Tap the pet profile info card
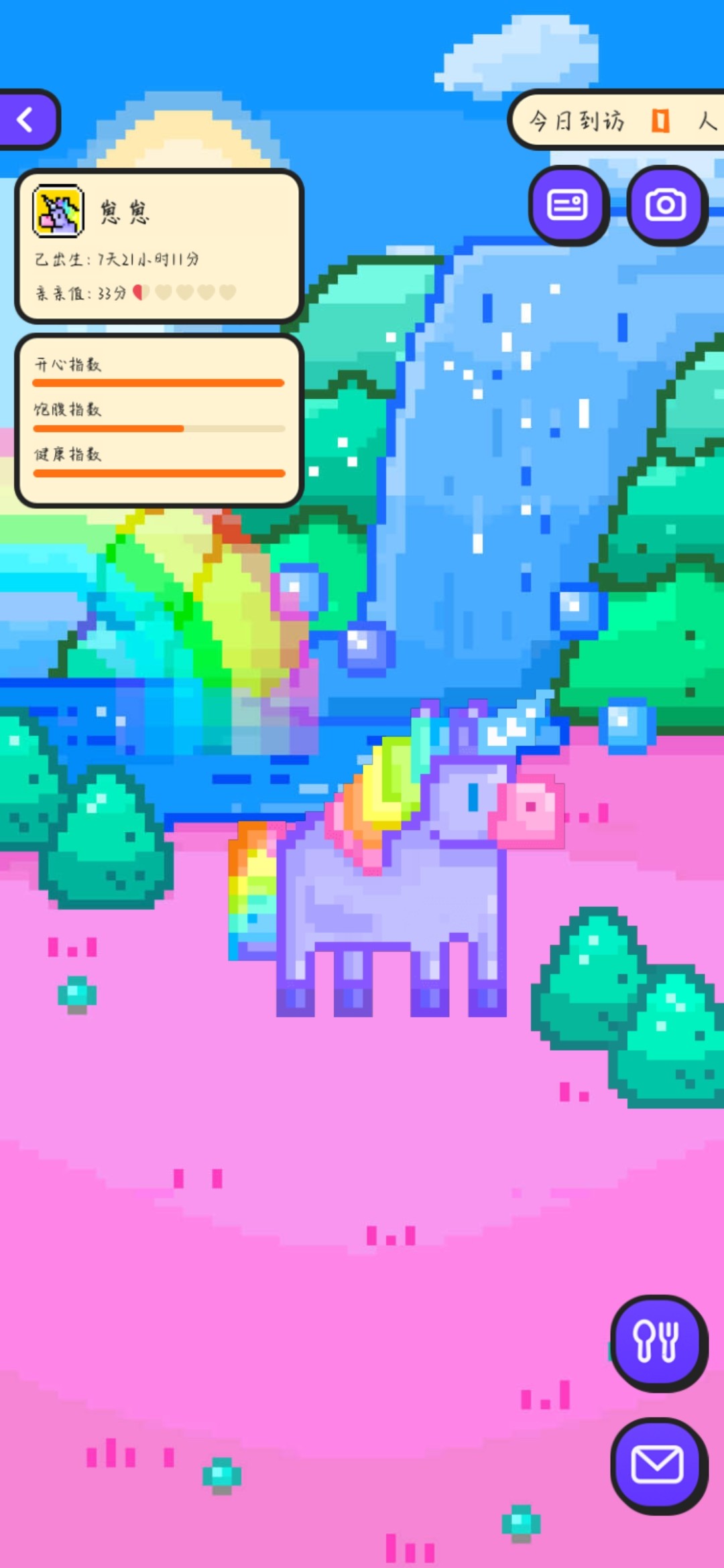 [x=159, y=247]
